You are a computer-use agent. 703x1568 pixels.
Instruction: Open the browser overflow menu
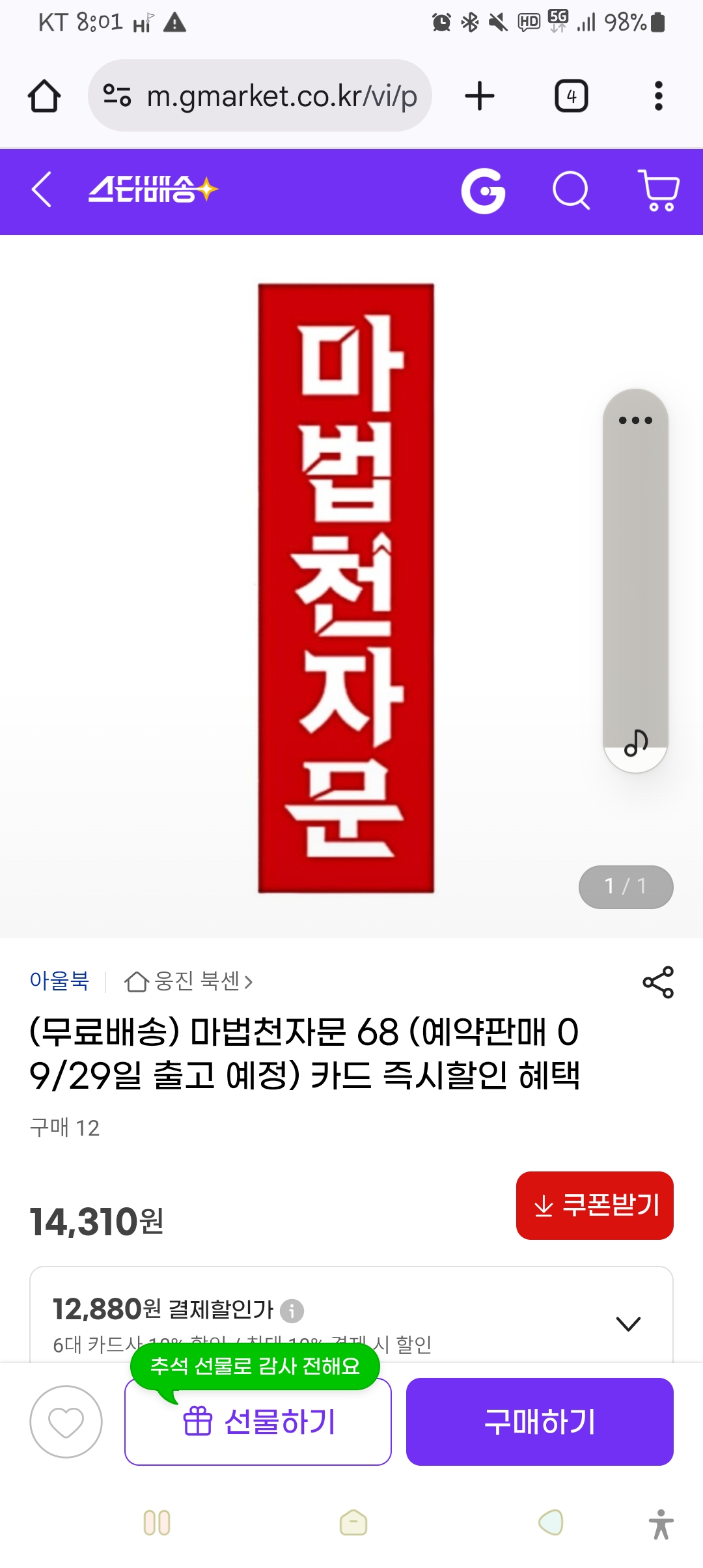pyautogui.click(x=658, y=96)
